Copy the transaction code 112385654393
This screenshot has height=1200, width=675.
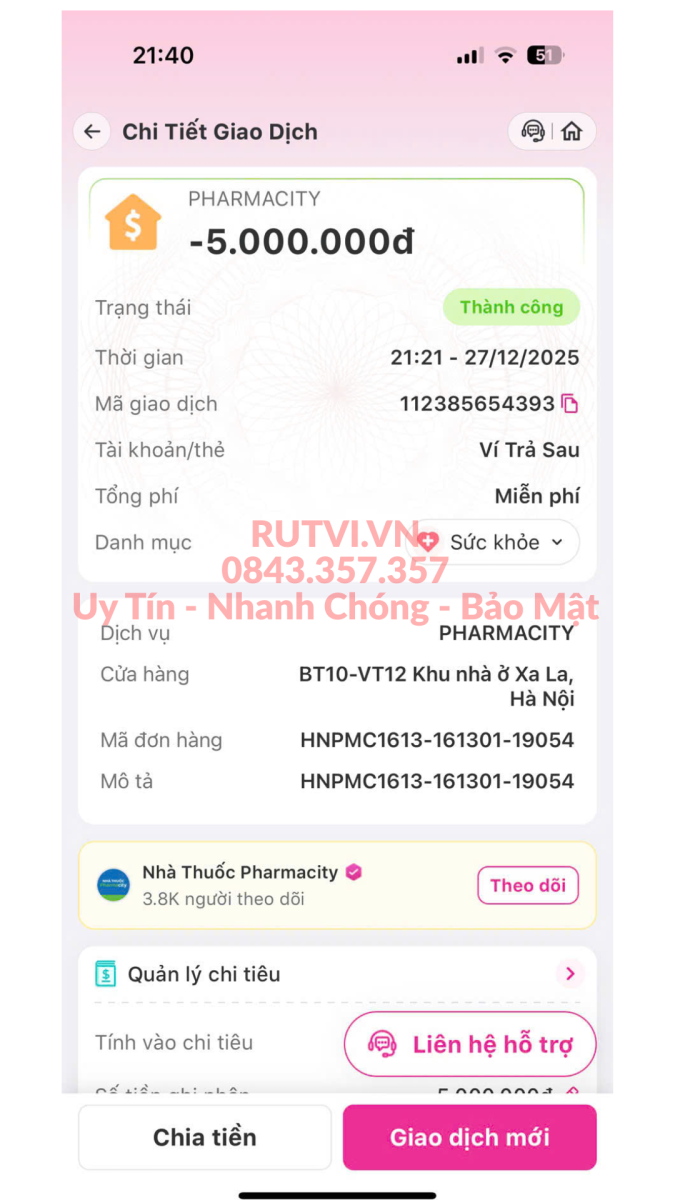pos(570,404)
